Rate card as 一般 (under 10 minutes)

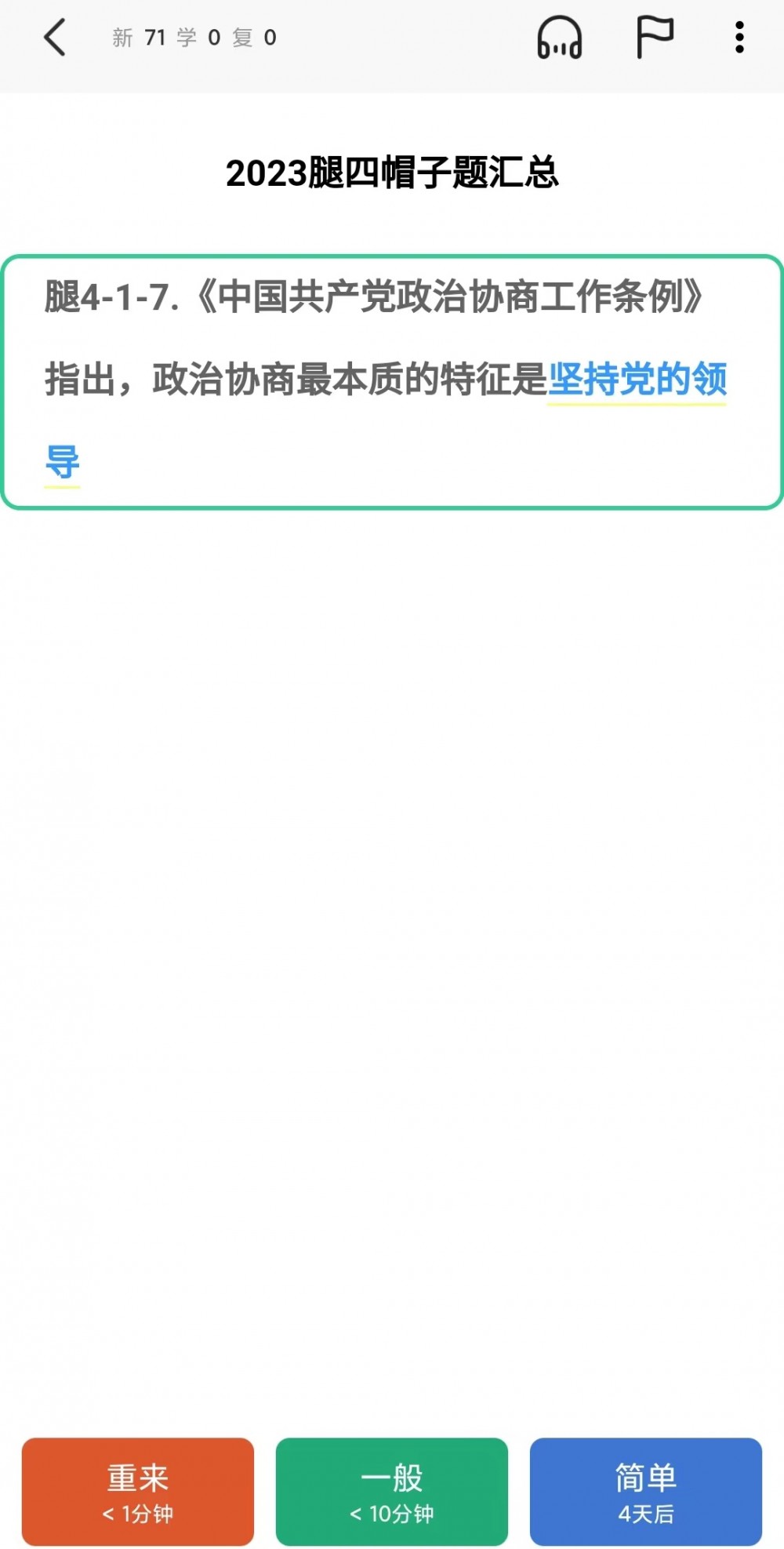392,1493
